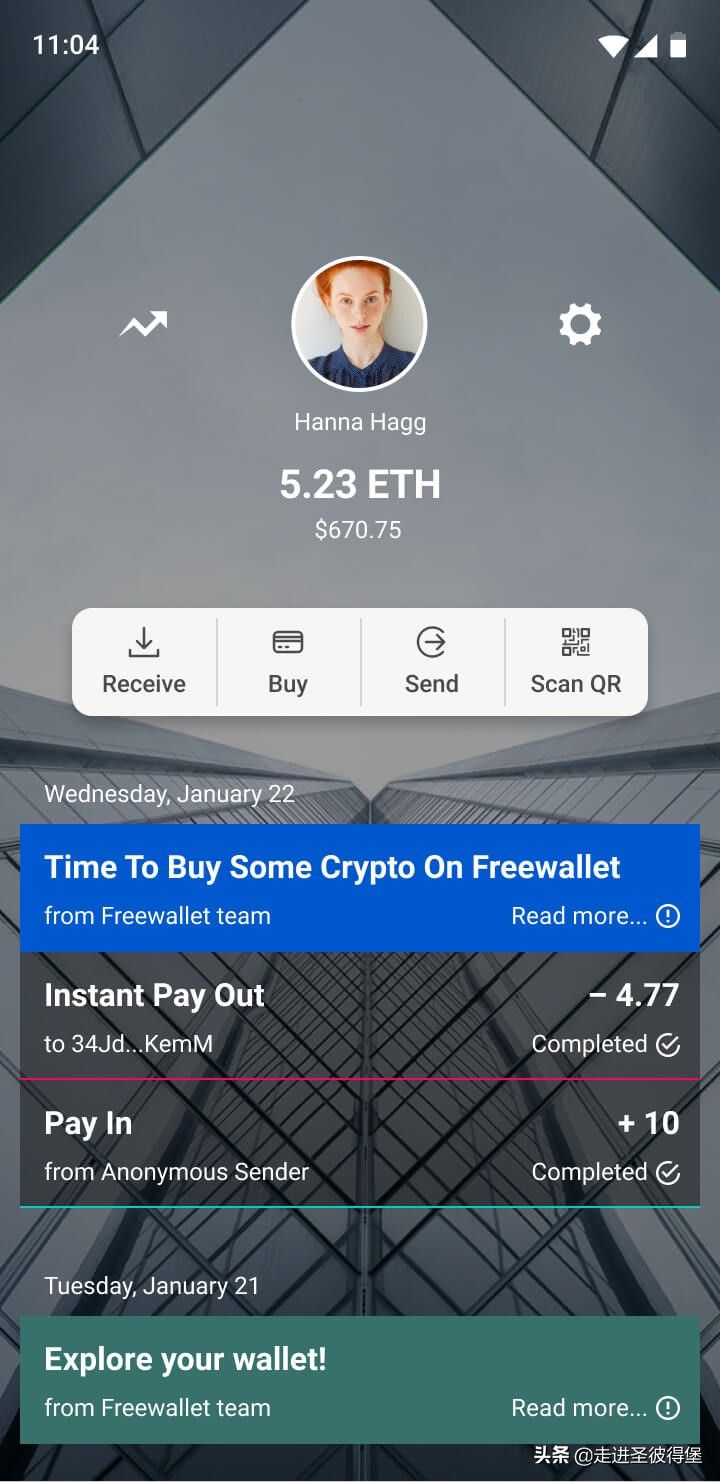View the Pay In transaction details
Viewport: 720px width, 1482px height.
360,1144
